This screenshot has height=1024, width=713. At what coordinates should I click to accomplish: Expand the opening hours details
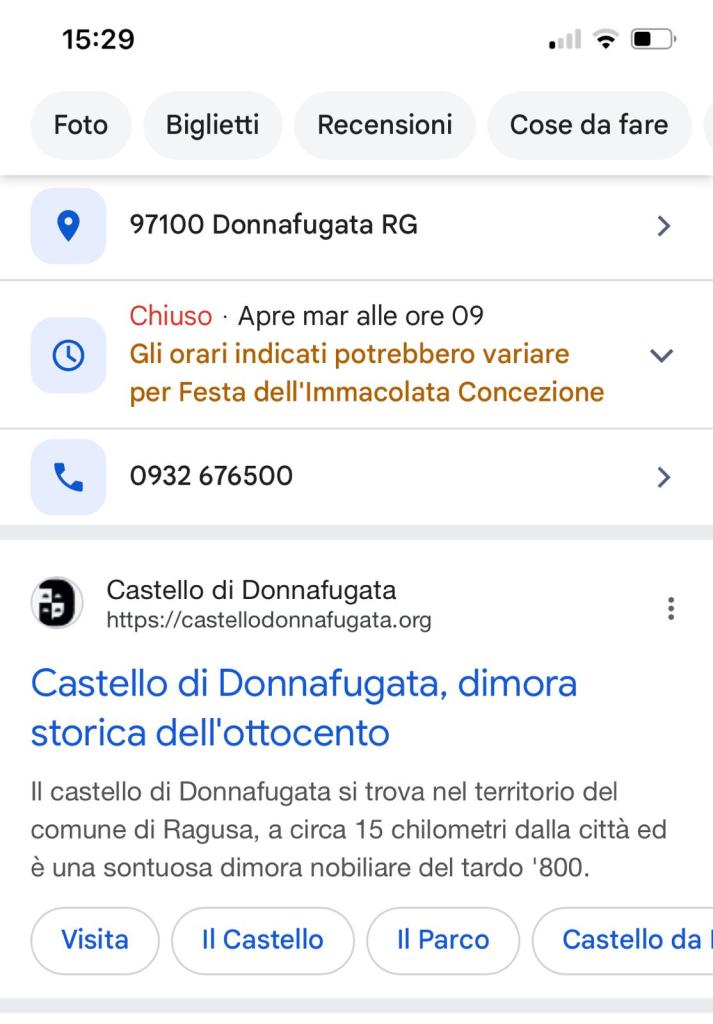(661, 355)
